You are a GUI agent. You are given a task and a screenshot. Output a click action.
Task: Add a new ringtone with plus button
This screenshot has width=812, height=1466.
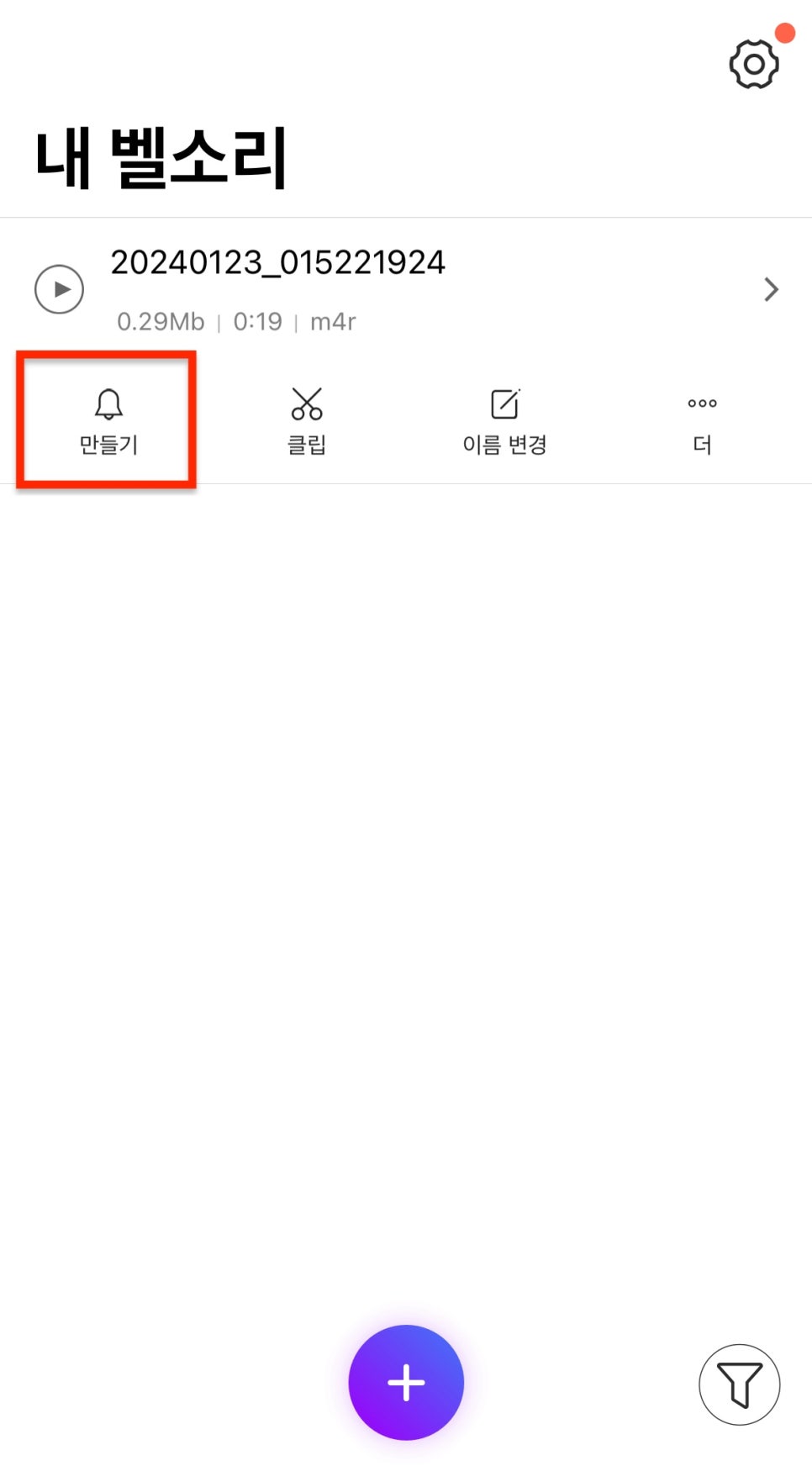coord(406,1382)
